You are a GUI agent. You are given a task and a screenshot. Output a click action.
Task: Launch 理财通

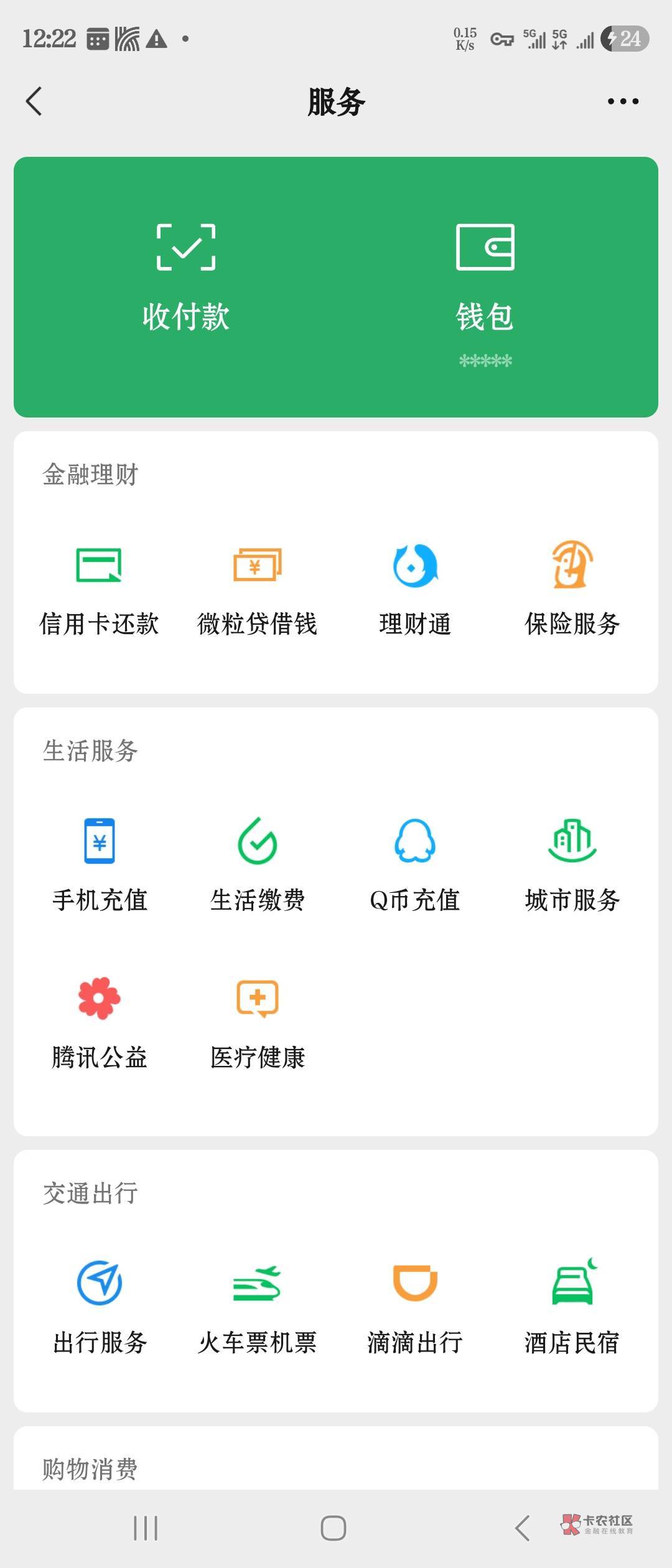pos(415,589)
